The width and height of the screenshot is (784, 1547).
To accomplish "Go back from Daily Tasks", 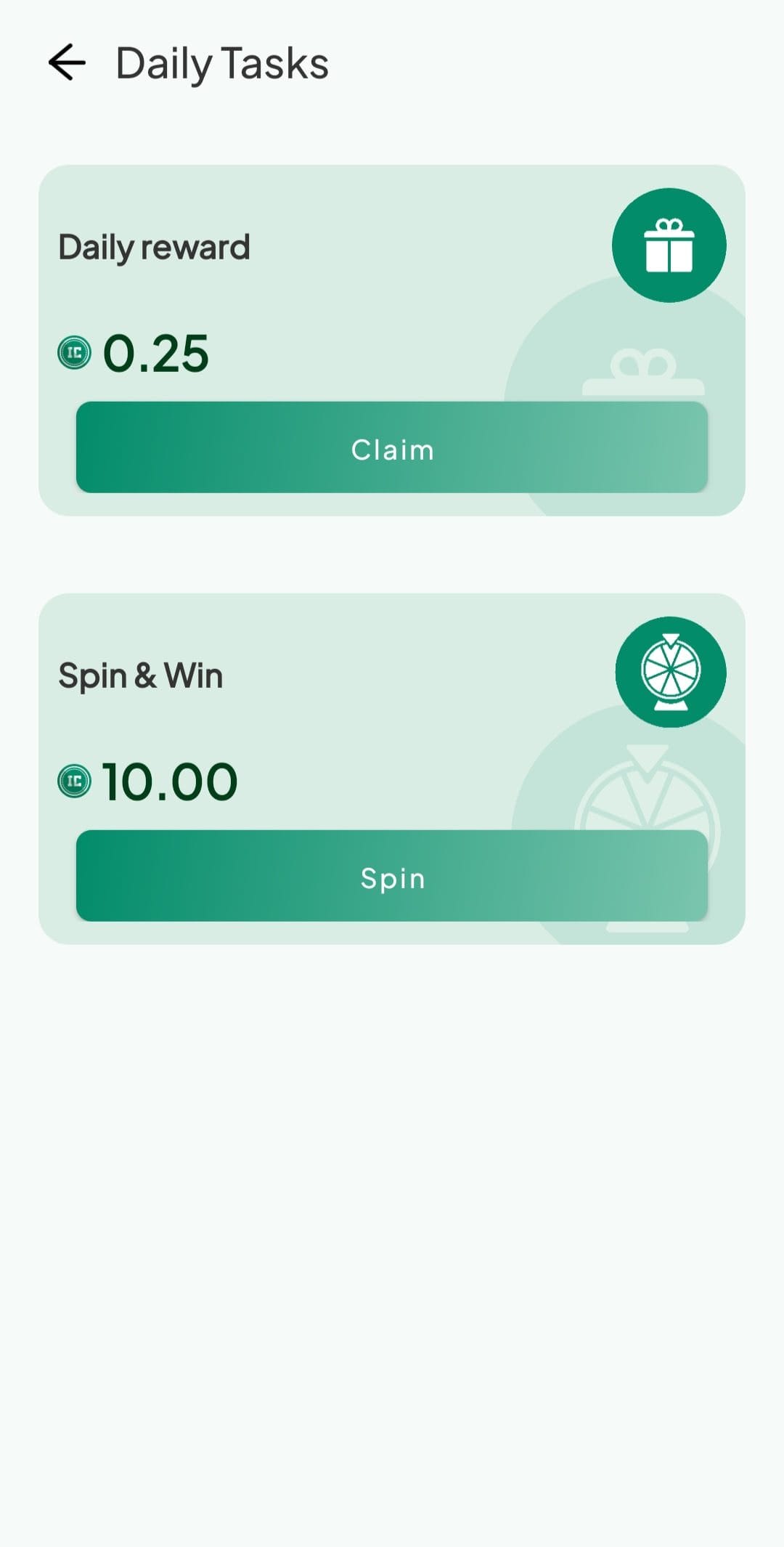I will [x=67, y=62].
